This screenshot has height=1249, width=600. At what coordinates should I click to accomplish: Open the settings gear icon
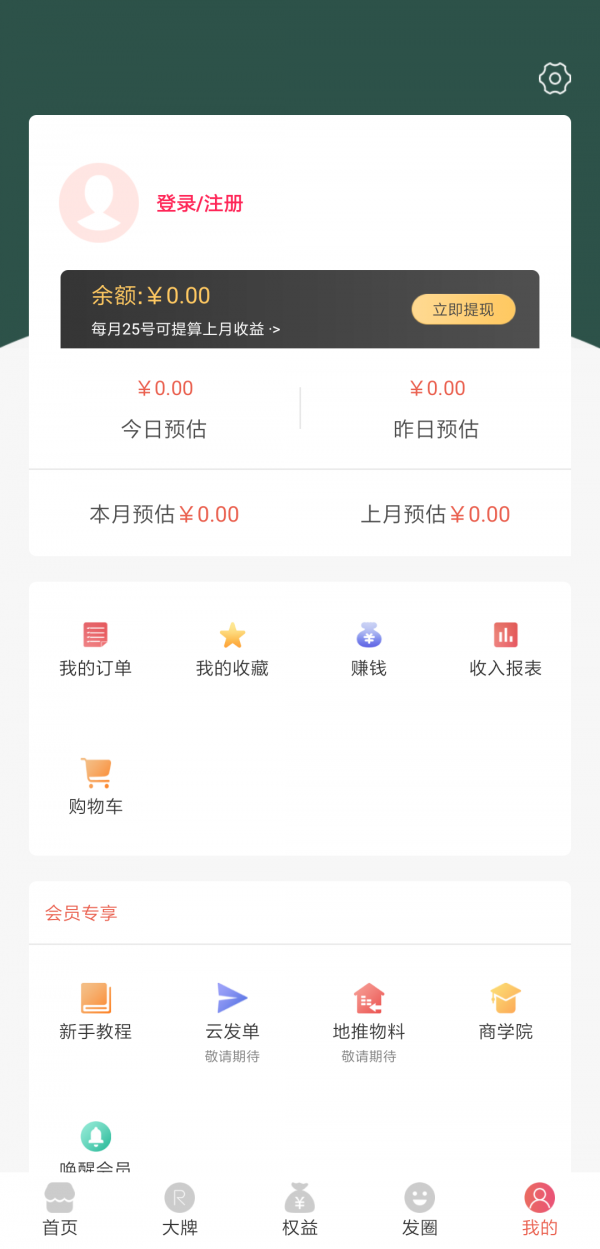click(x=554, y=78)
